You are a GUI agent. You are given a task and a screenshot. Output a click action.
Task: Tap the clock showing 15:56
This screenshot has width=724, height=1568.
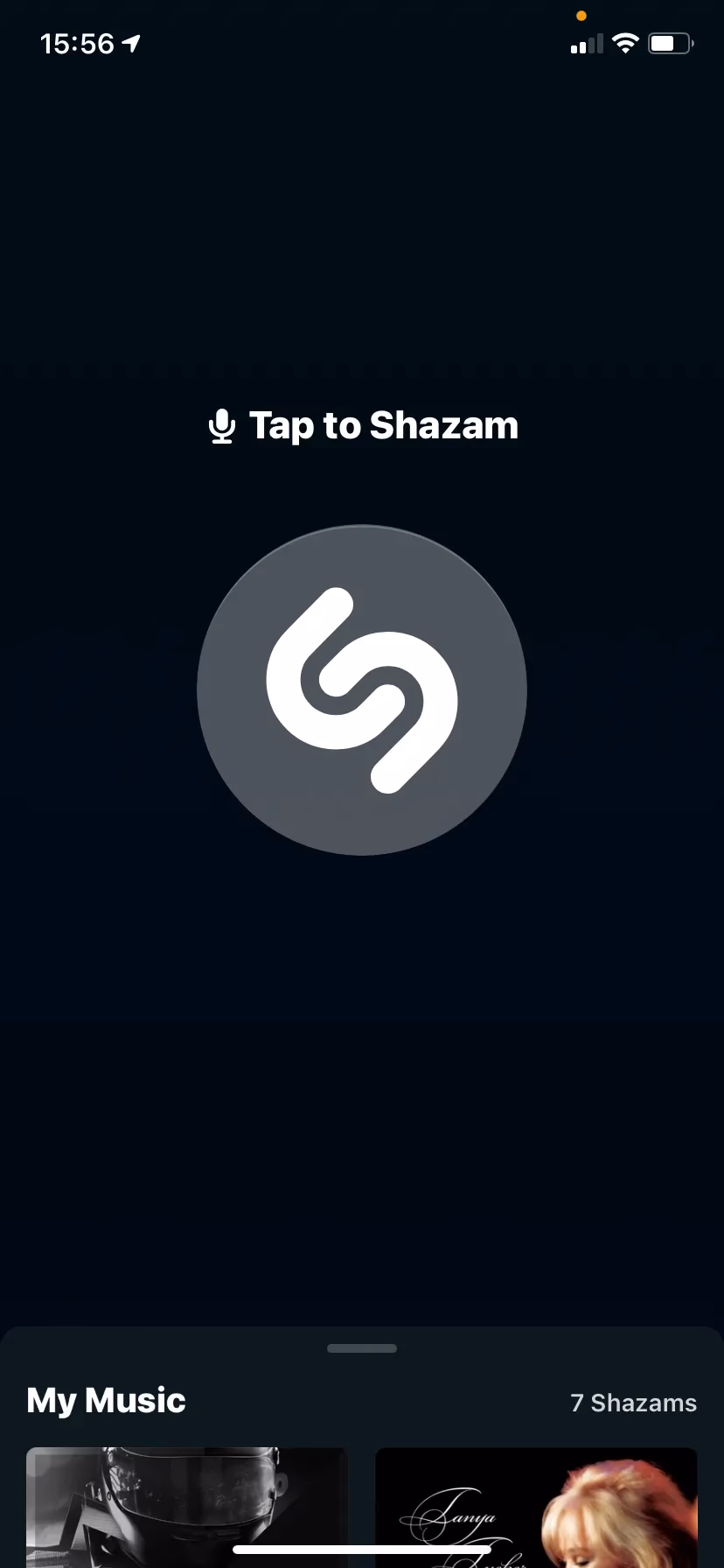[x=76, y=43]
